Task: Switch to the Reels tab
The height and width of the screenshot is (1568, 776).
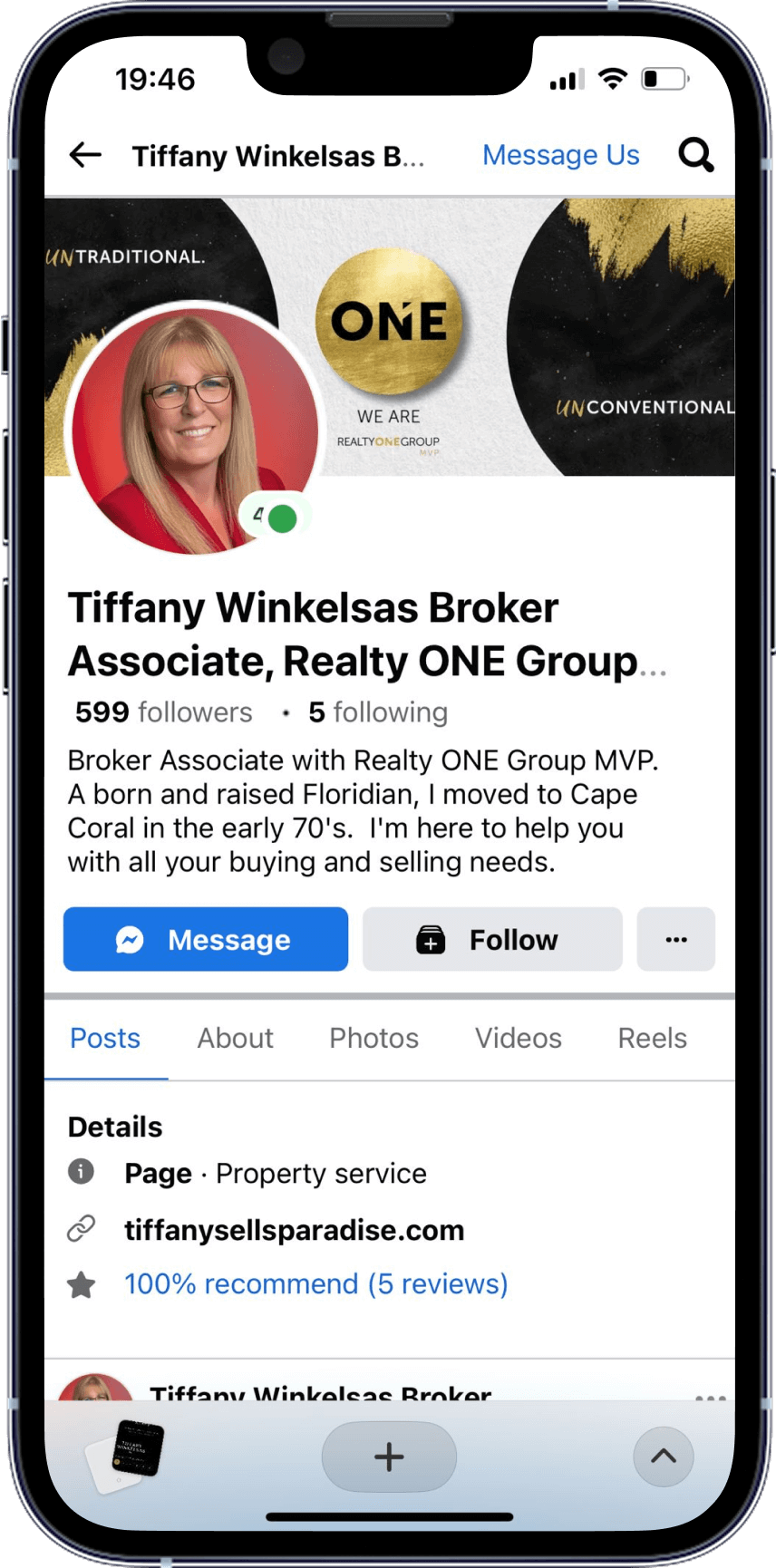Action: pos(652,1038)
